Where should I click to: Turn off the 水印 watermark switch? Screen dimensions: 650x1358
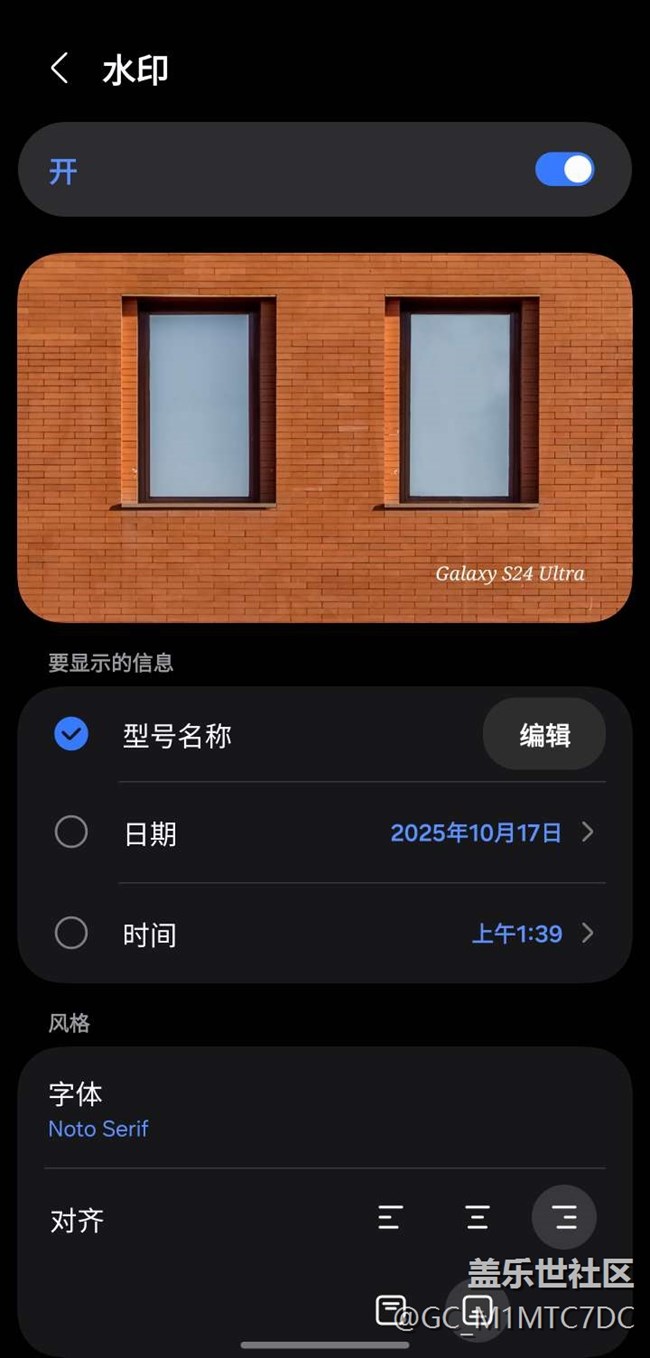[x=564, y=170]
